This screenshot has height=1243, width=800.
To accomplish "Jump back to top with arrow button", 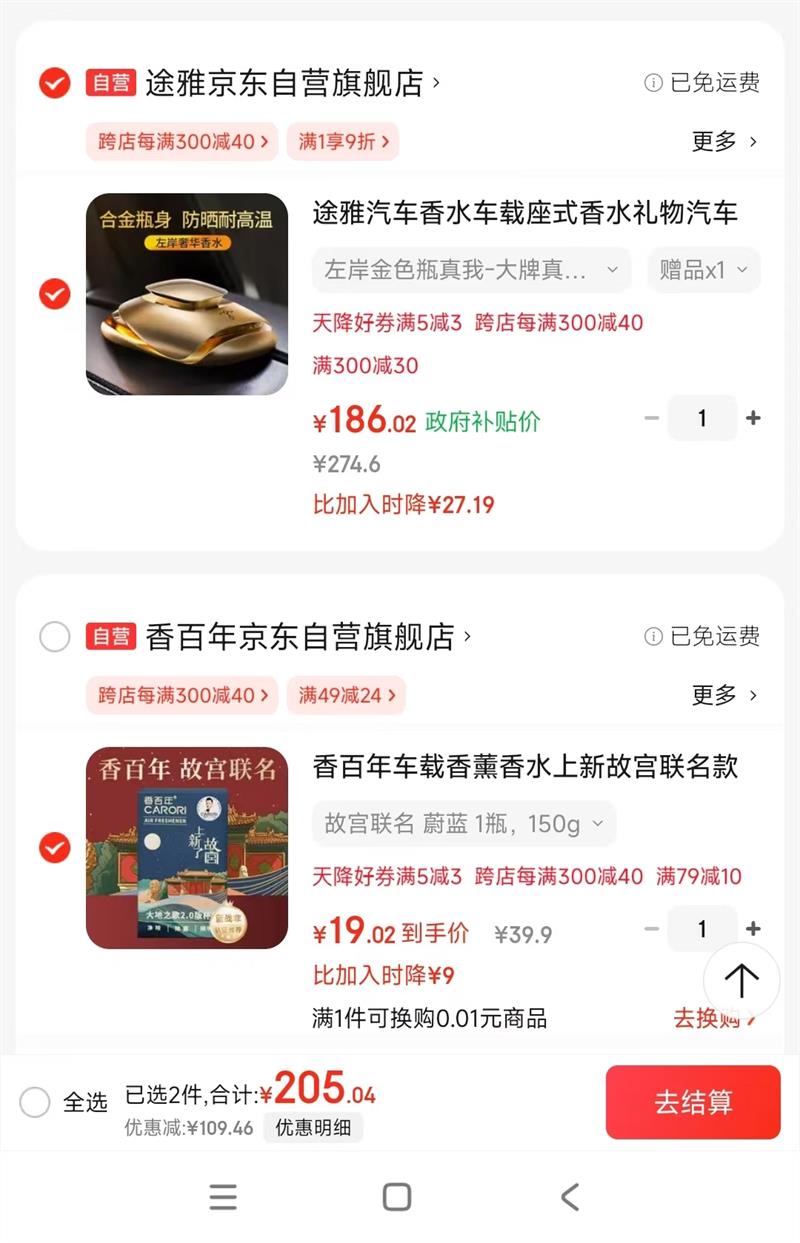I will pyautogui.click(x=741, y=980).
